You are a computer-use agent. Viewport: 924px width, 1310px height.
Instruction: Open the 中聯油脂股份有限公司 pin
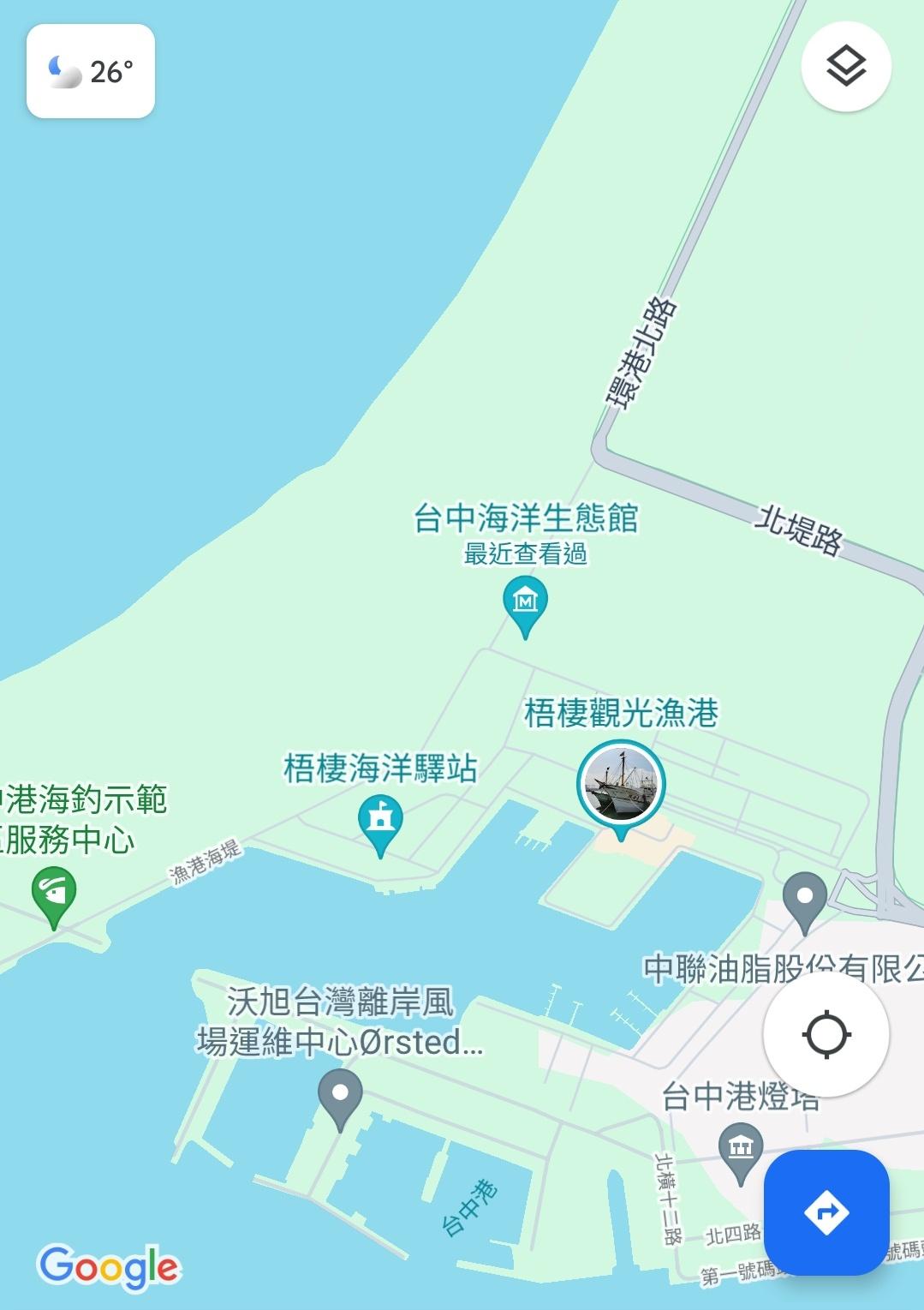(x=804, y=897)
